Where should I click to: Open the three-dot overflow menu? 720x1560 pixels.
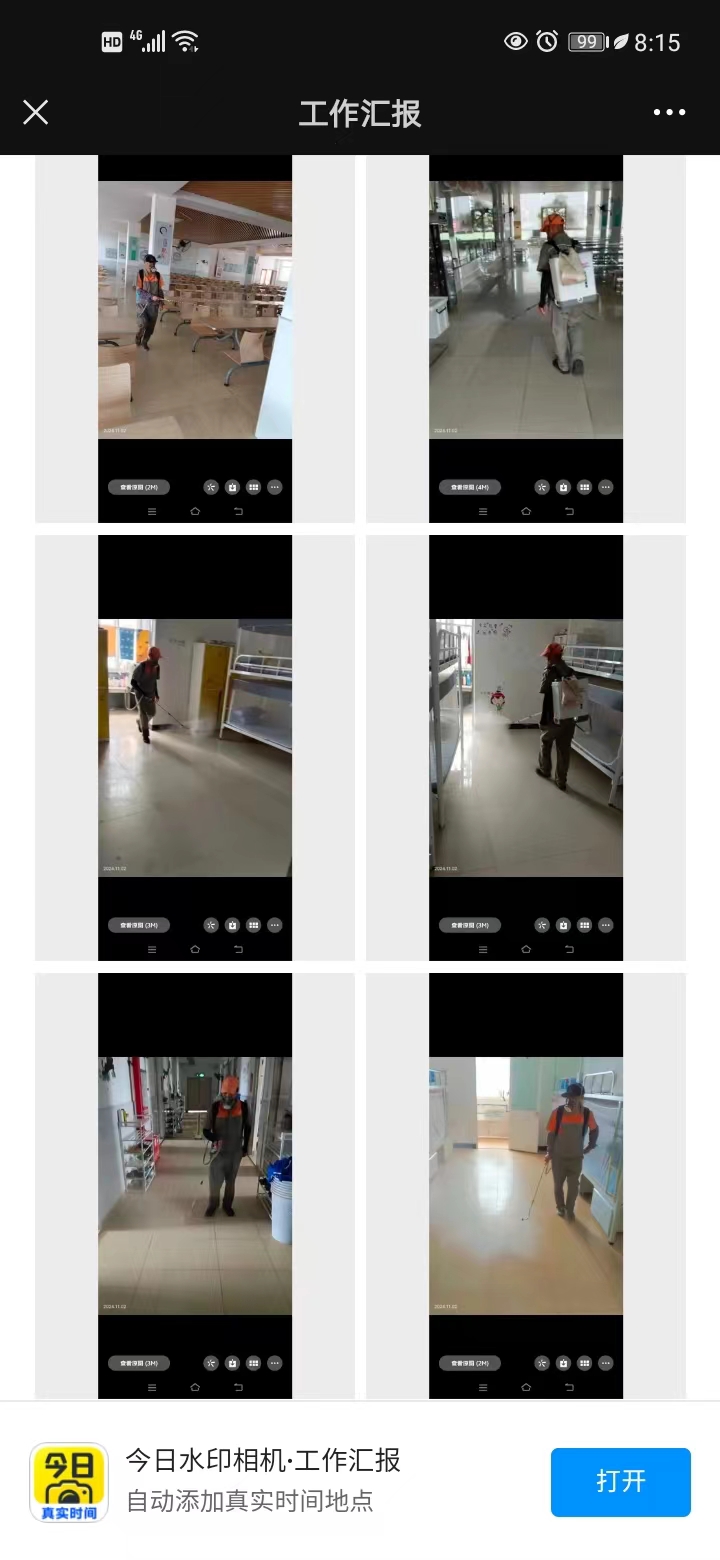pos(669,112)
